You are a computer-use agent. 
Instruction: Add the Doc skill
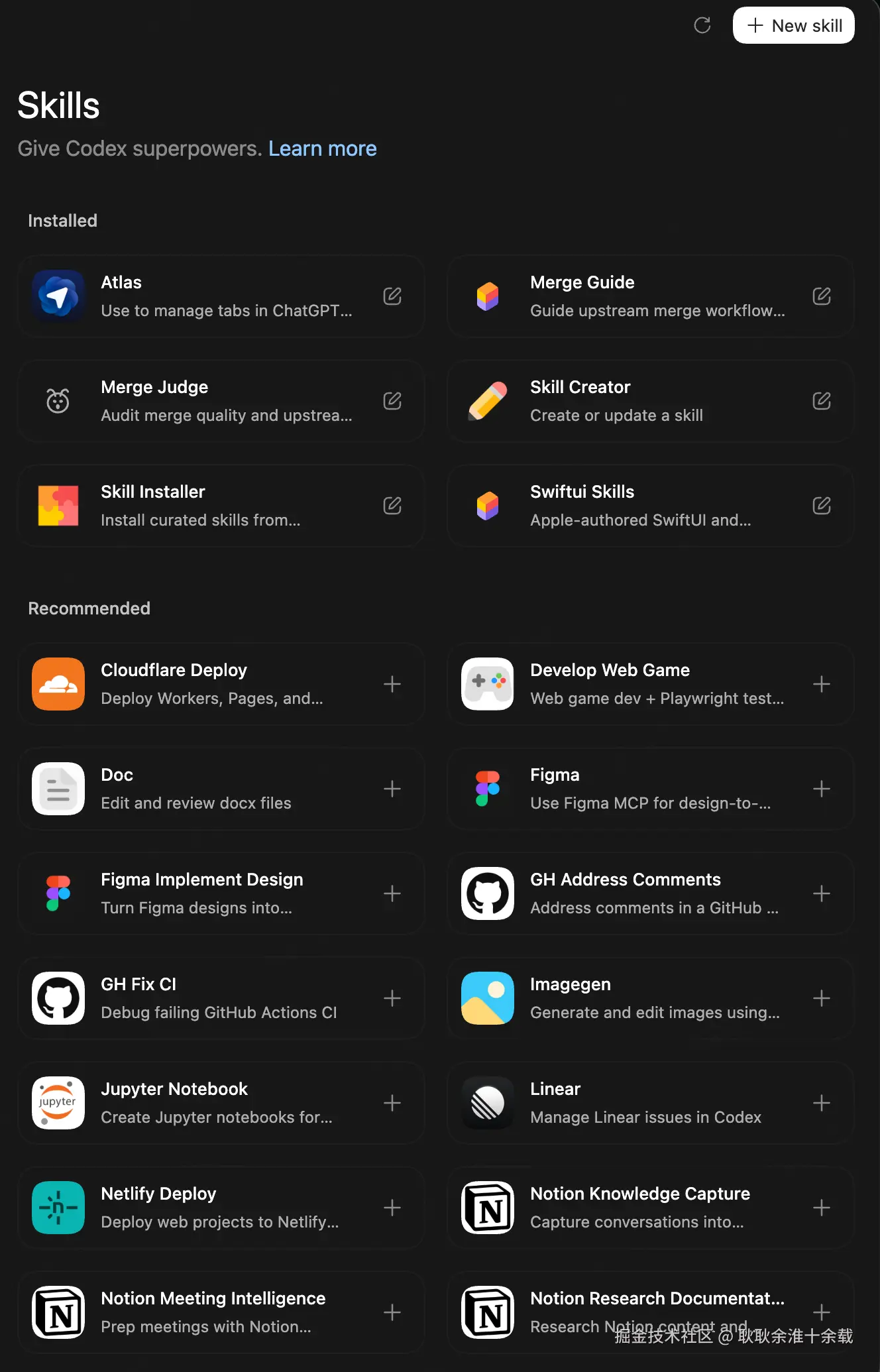(392, 789)
